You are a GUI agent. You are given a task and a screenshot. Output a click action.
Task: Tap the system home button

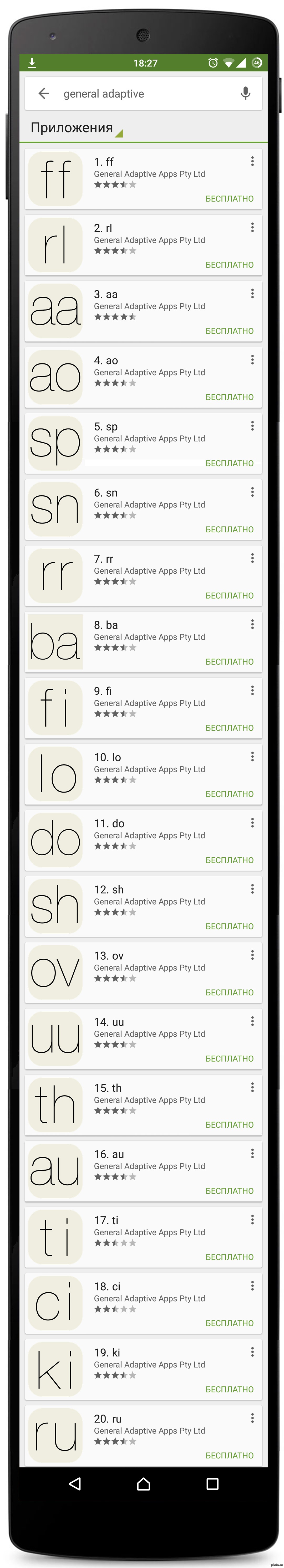(x=143, y=1483)
